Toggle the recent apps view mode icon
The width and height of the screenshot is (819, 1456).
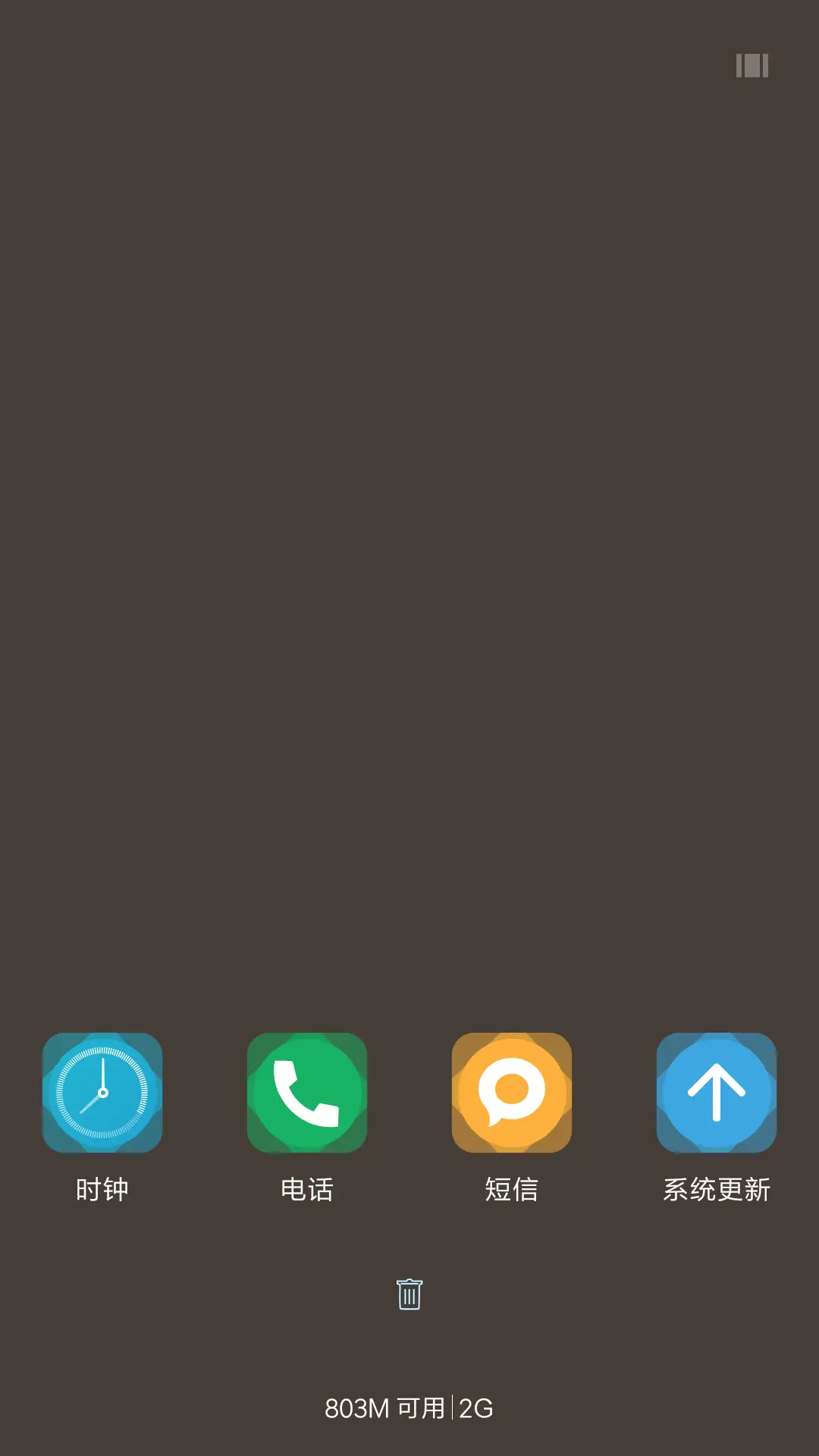tap(752, 66)
